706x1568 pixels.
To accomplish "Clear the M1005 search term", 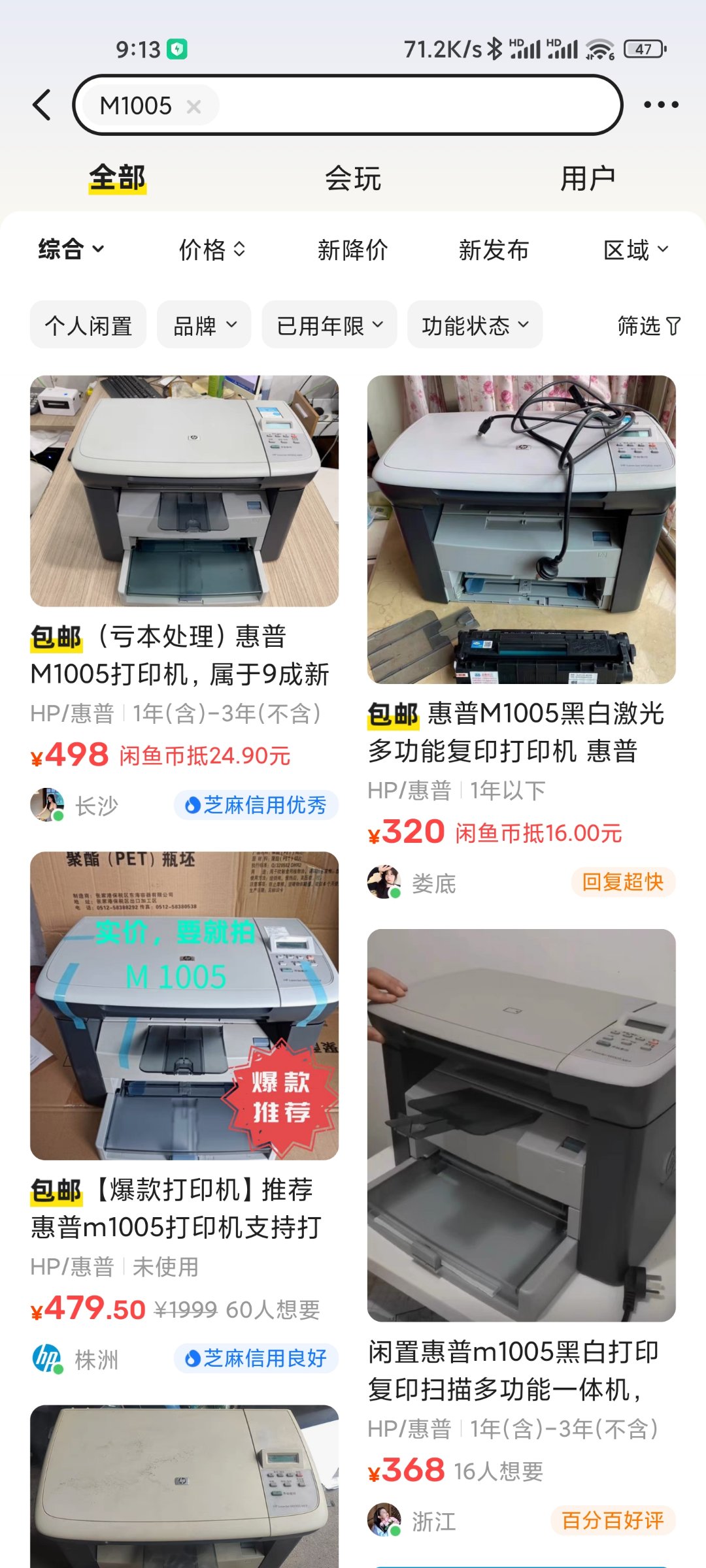I will 193,106.
